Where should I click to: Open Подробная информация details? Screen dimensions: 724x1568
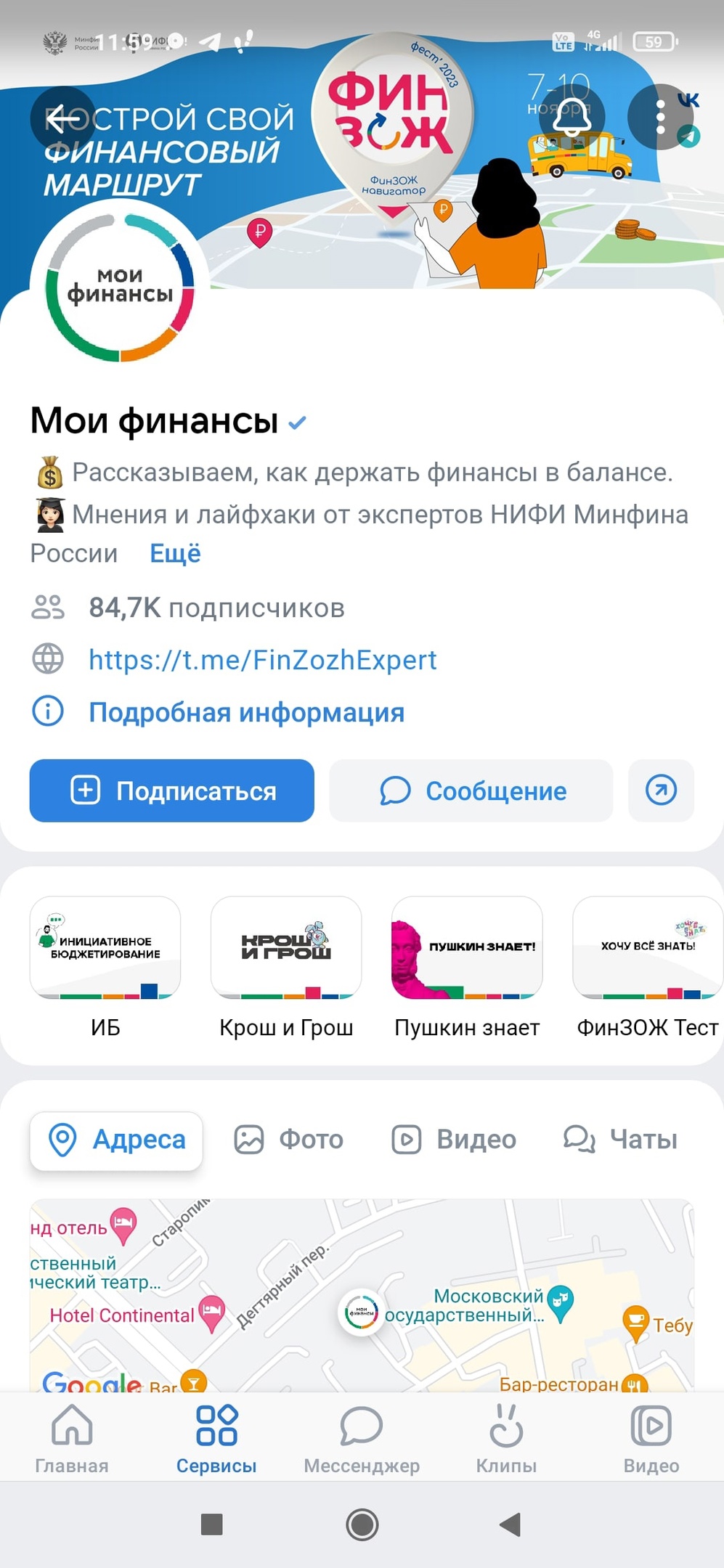(x=245, y=712)
